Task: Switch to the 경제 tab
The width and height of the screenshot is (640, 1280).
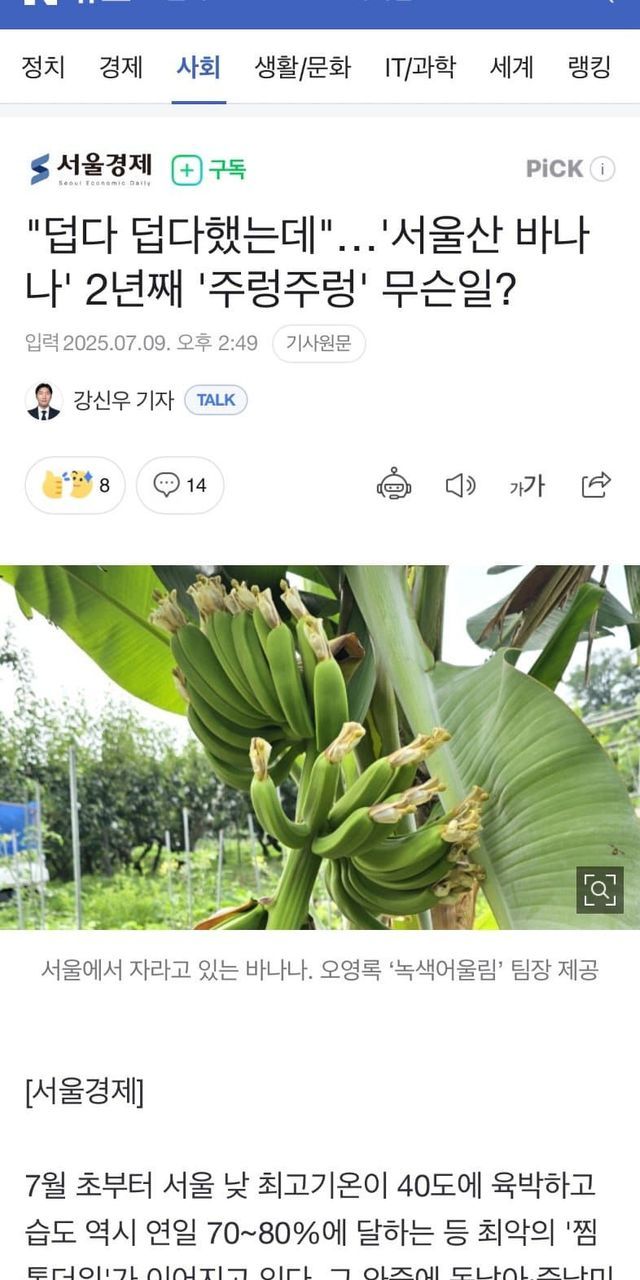Action: pyautogui.click(x=121, y=67)
